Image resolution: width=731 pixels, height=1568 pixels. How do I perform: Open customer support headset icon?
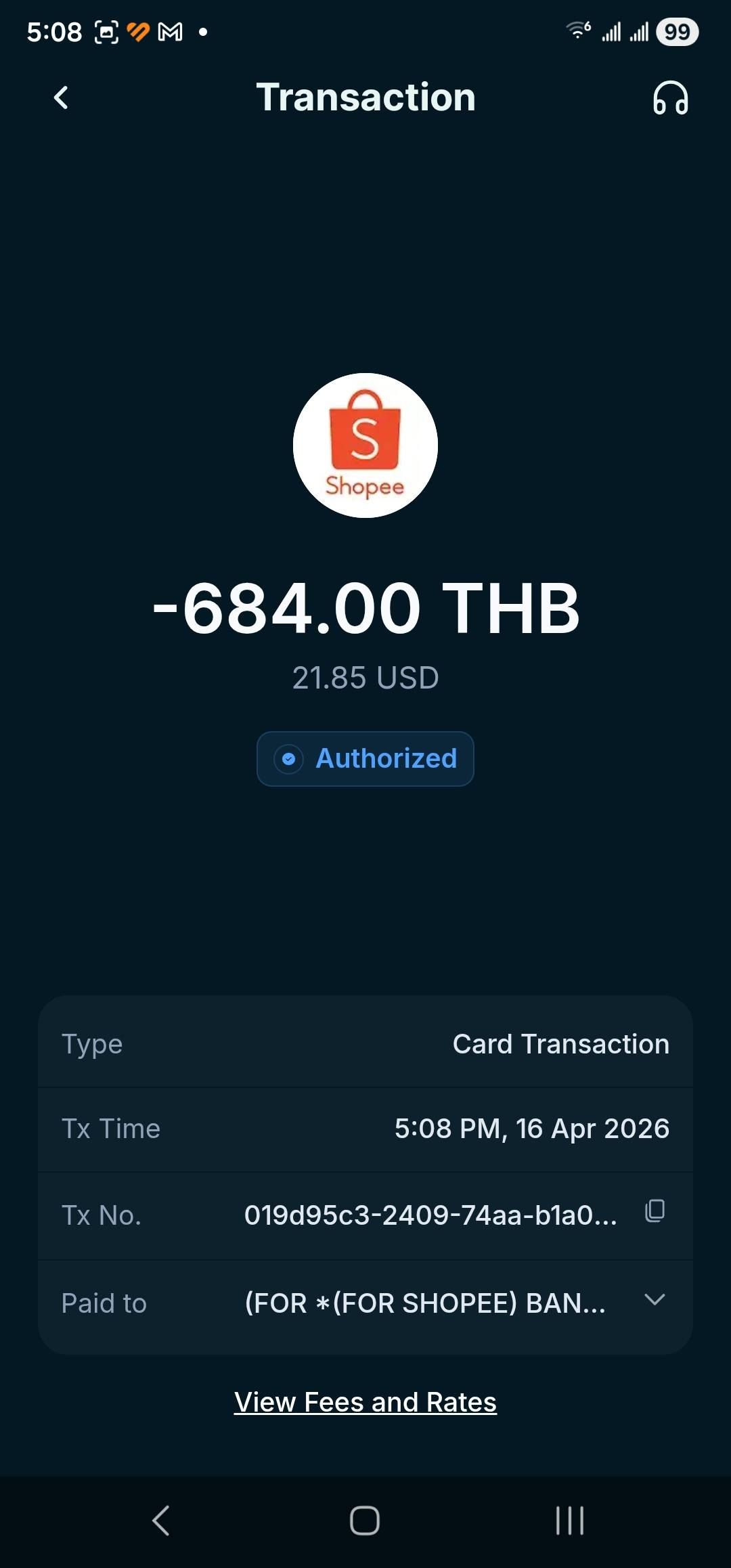tap(670, 98)
